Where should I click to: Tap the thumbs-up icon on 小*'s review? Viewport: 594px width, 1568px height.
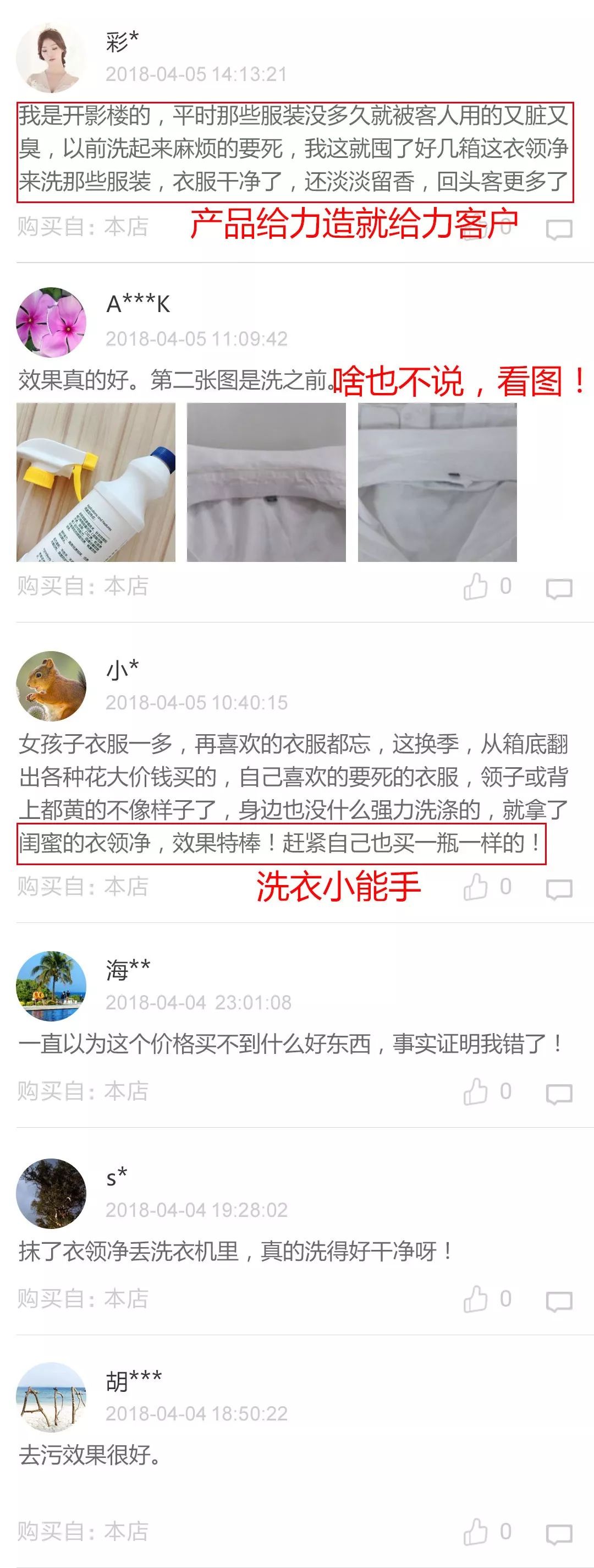click(x=477, y=889)
